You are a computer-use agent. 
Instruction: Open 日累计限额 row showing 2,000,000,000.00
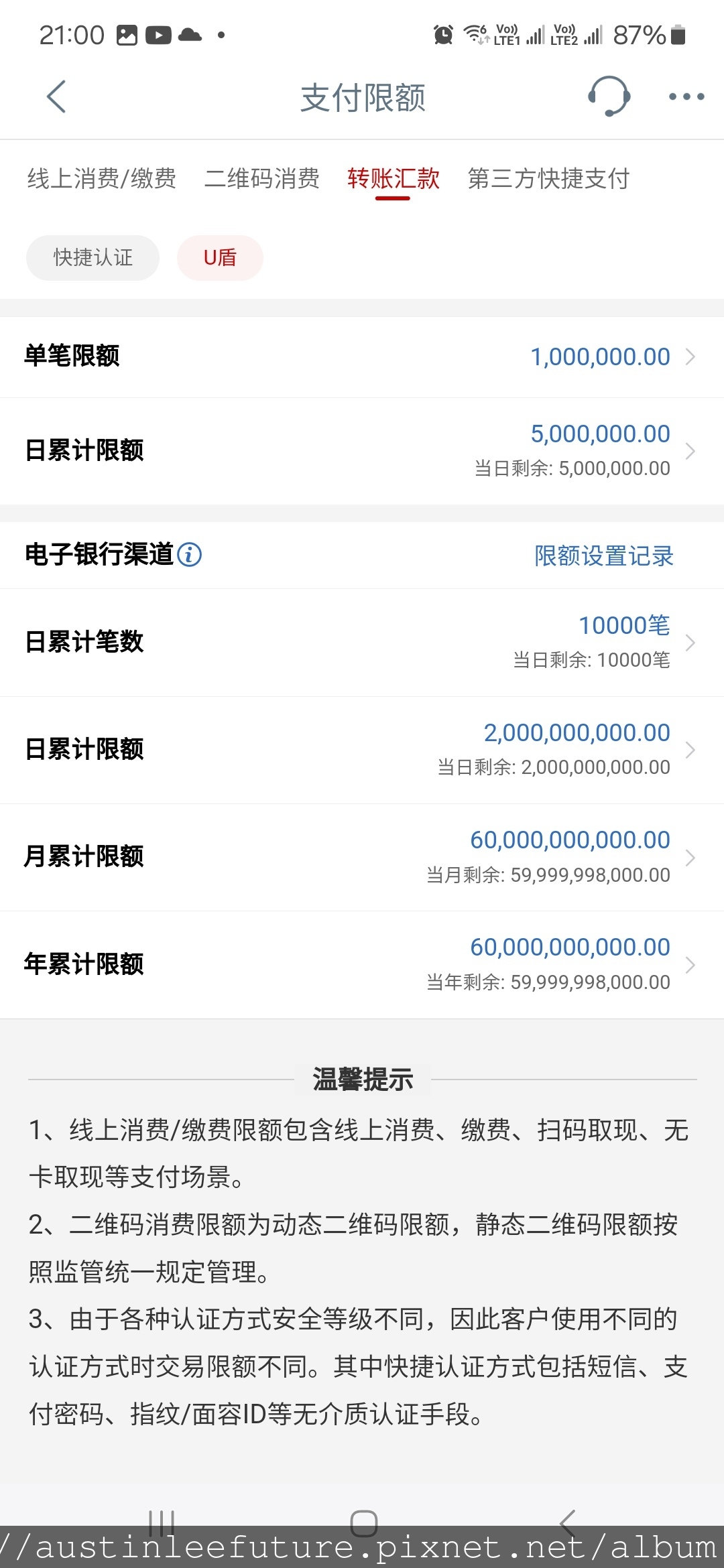[x=362, y=750]
